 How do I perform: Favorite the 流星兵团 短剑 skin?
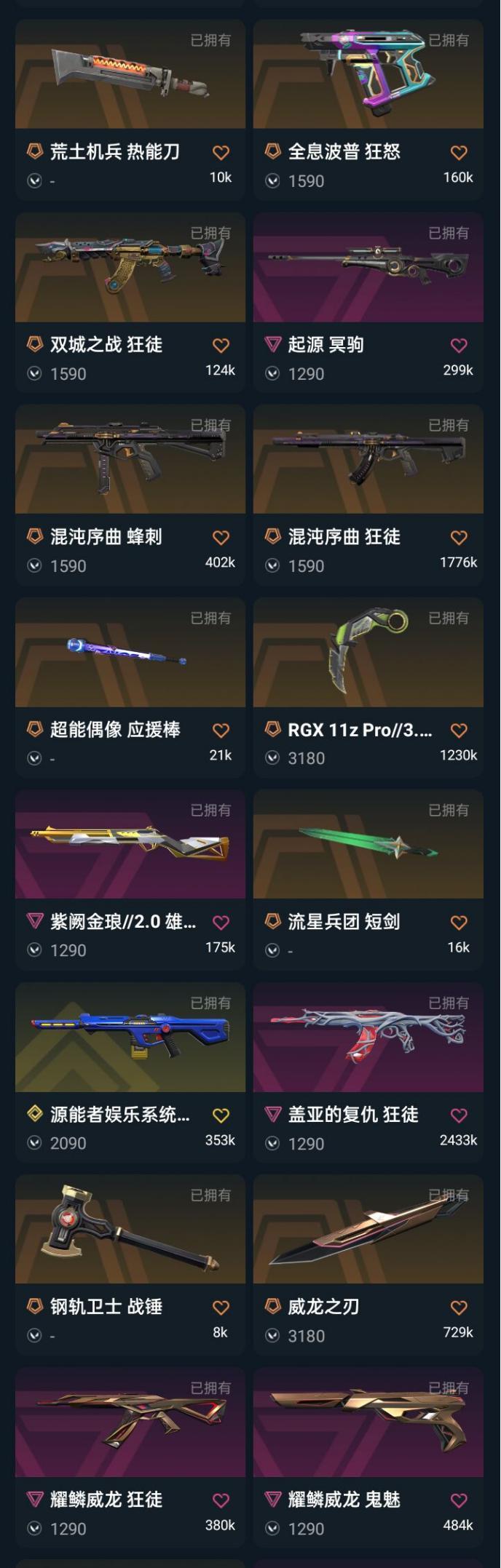(x=459, y=923)
